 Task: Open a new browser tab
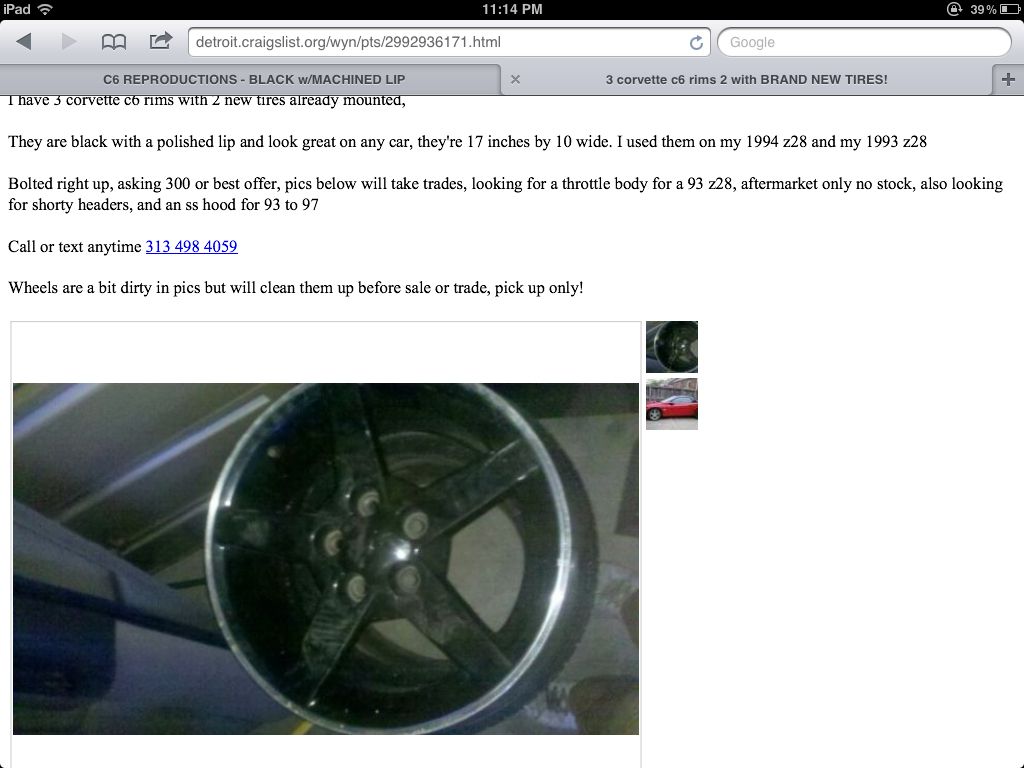click(1008, 79)
